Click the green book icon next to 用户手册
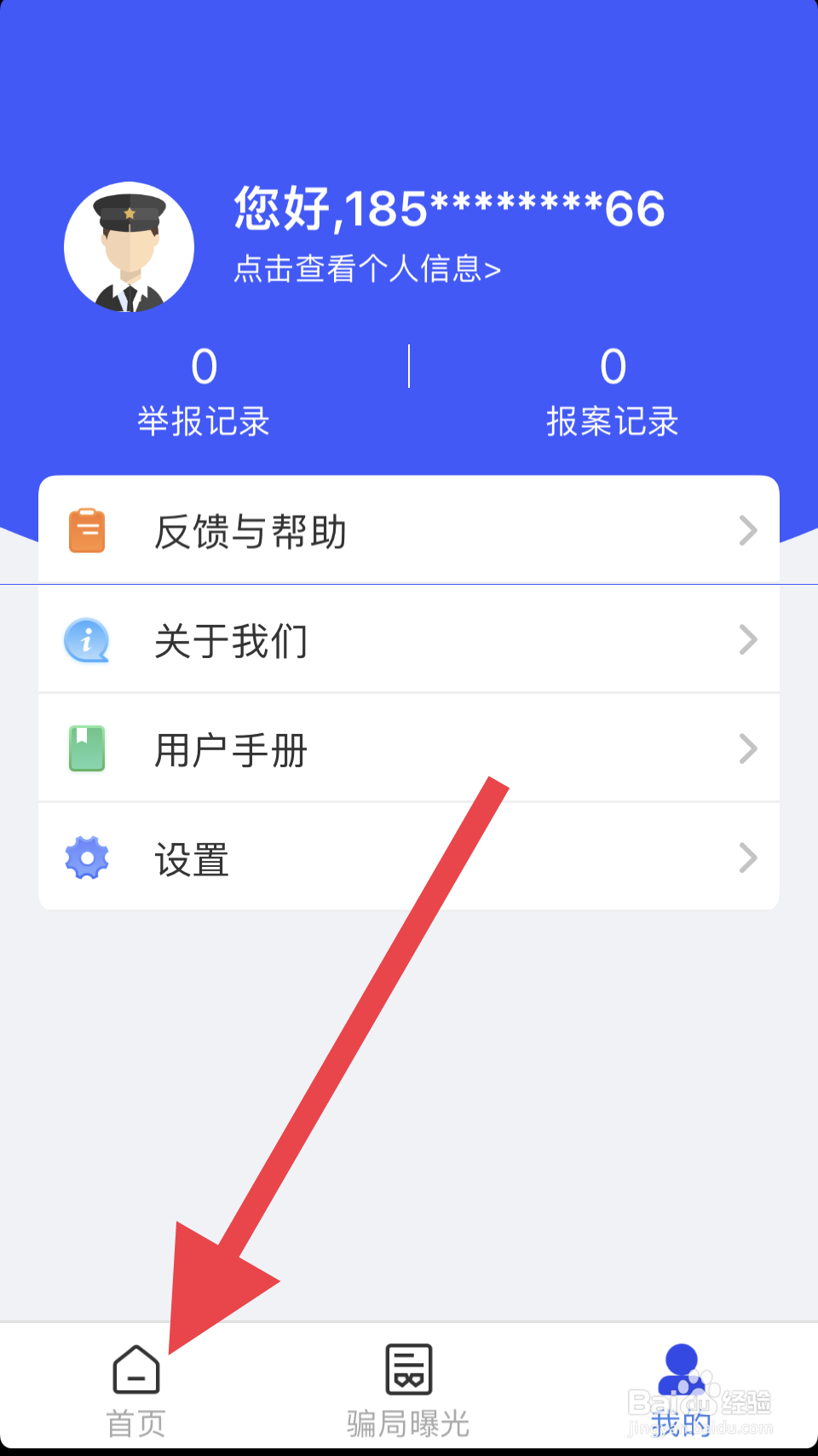This screenshot has height=1456, width=818. pos(86,748)
